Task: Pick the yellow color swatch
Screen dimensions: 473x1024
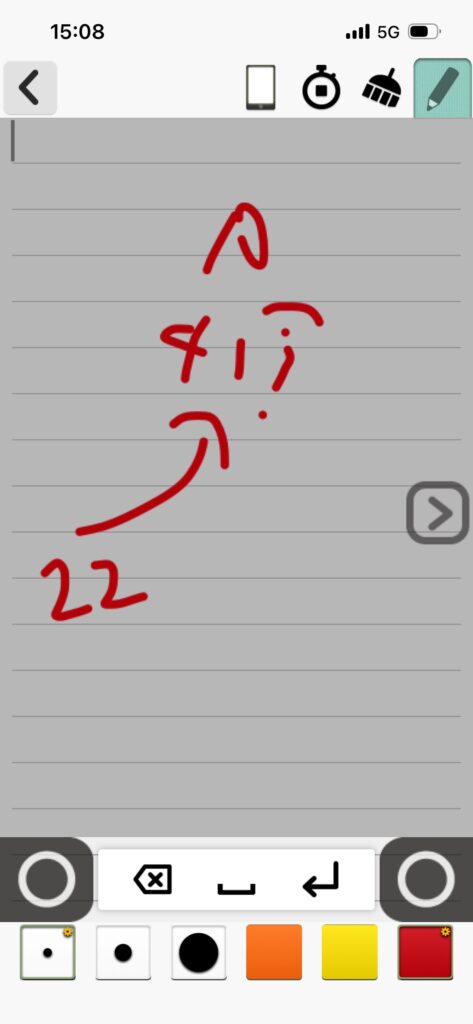Action: click(350, 952)
